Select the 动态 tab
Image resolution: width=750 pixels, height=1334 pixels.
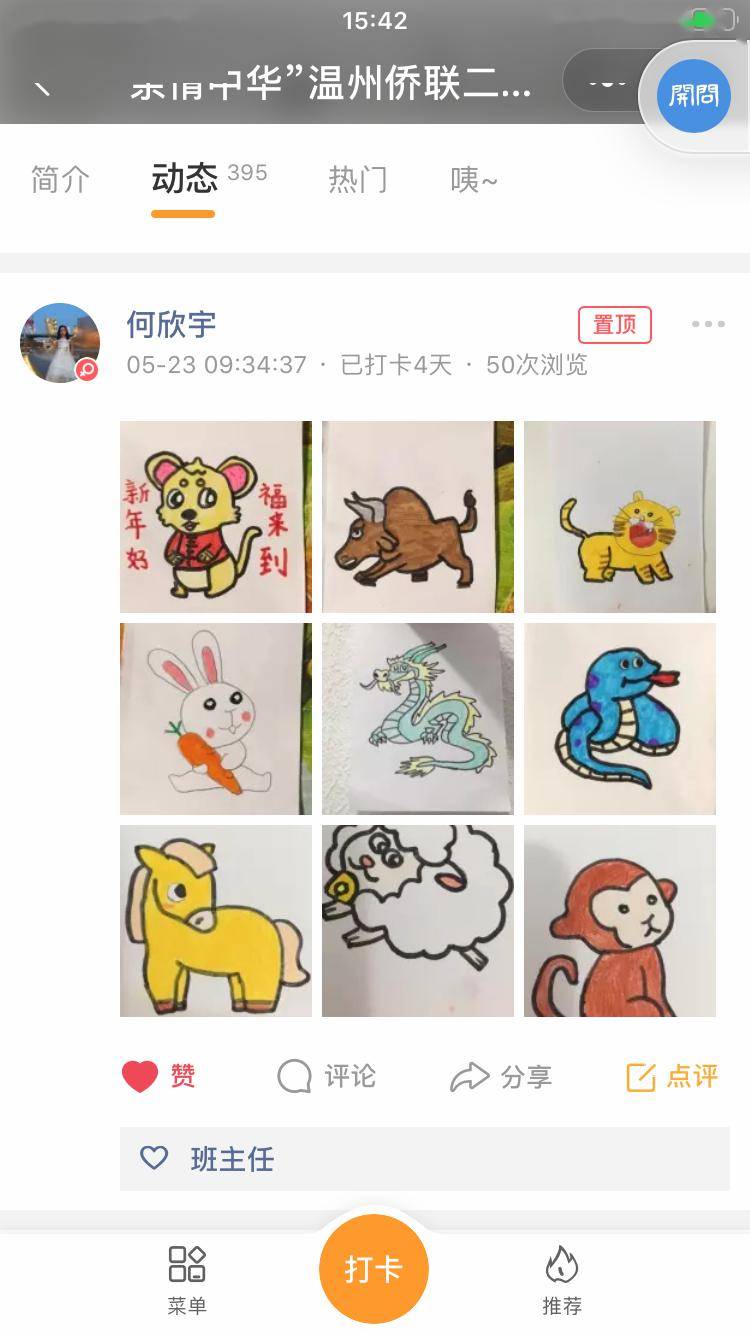(185, 180)
